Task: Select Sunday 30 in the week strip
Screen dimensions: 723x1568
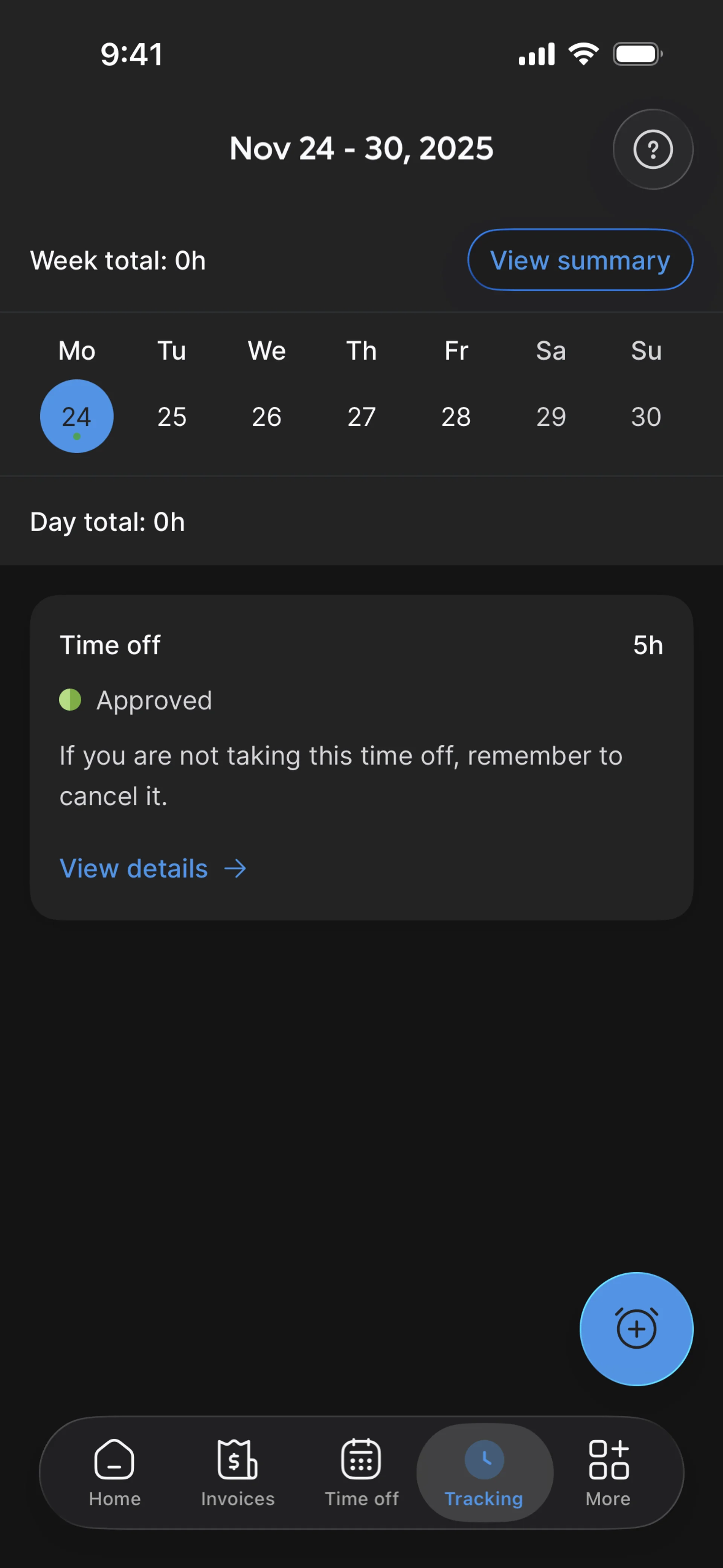Action: (646, 416)
